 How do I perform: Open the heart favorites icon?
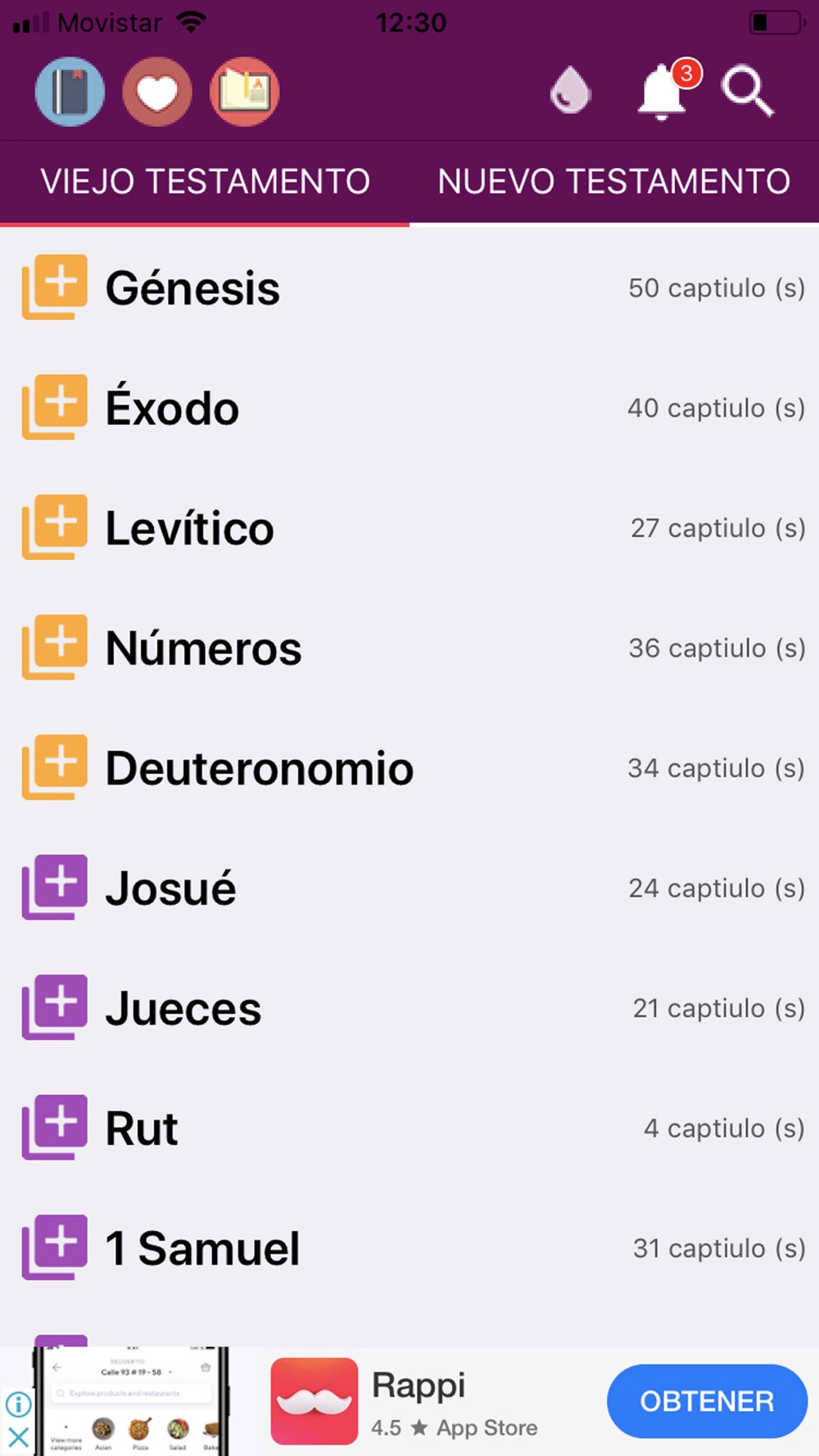click(x=157, y=92)
